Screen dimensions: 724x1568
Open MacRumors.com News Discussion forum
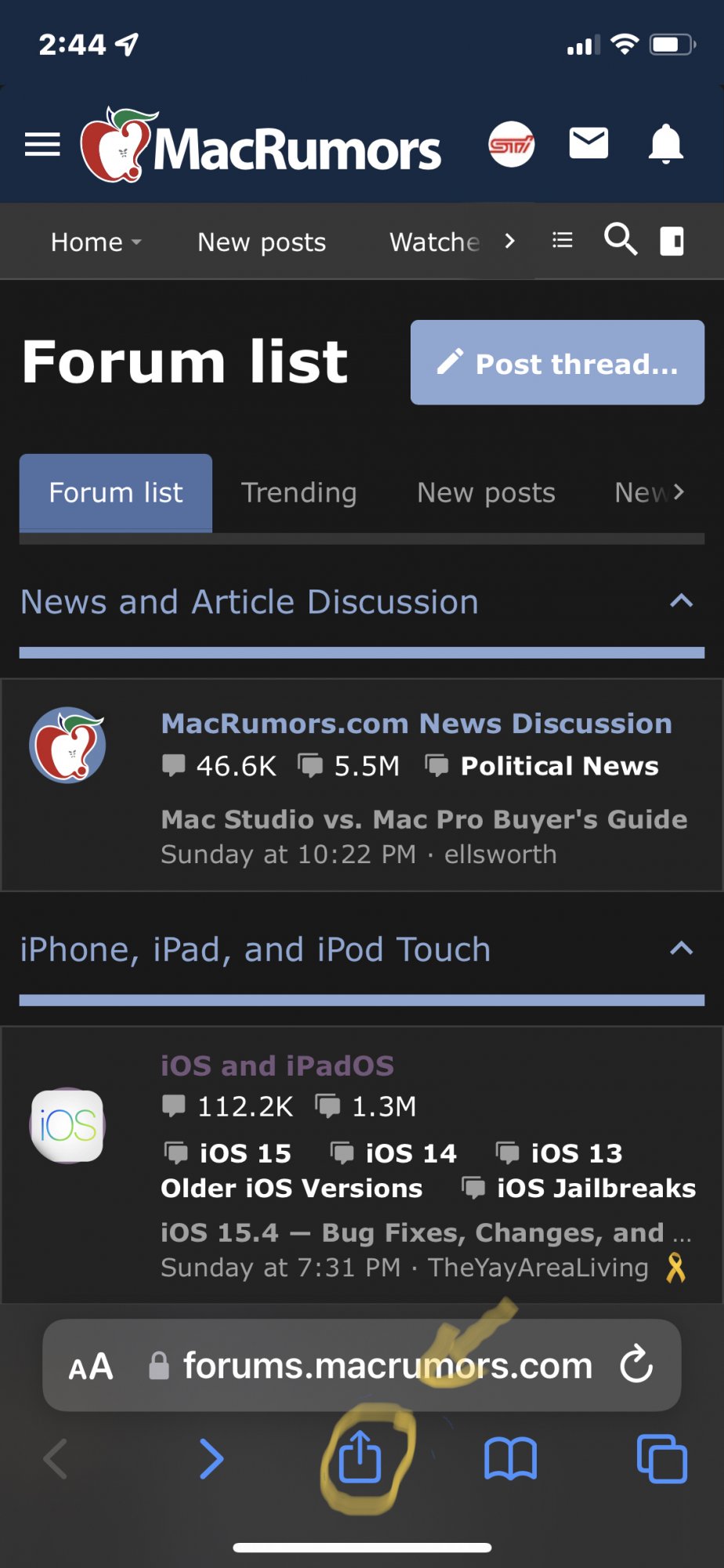click(417, 723)
